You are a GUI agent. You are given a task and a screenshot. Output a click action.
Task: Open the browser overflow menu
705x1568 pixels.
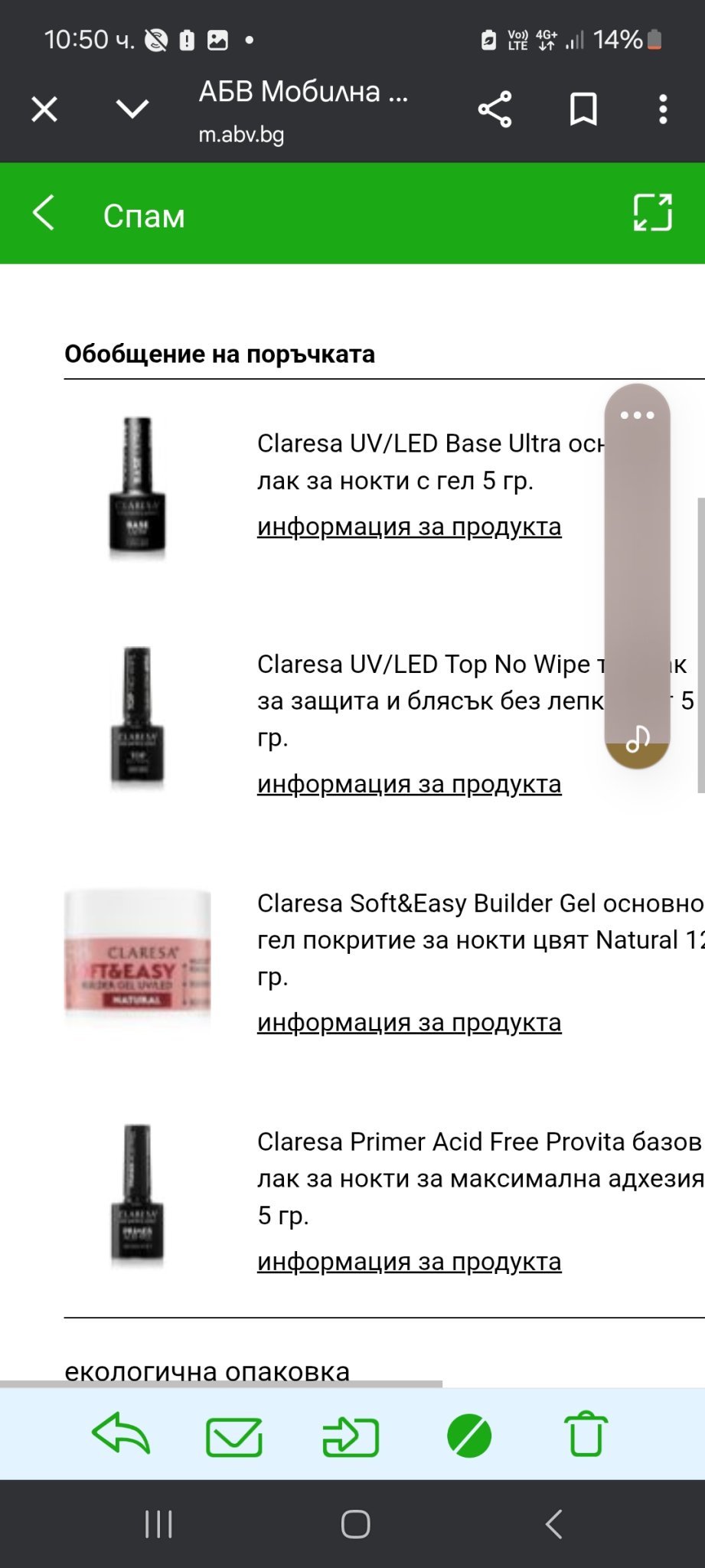[x=663, y=109]
